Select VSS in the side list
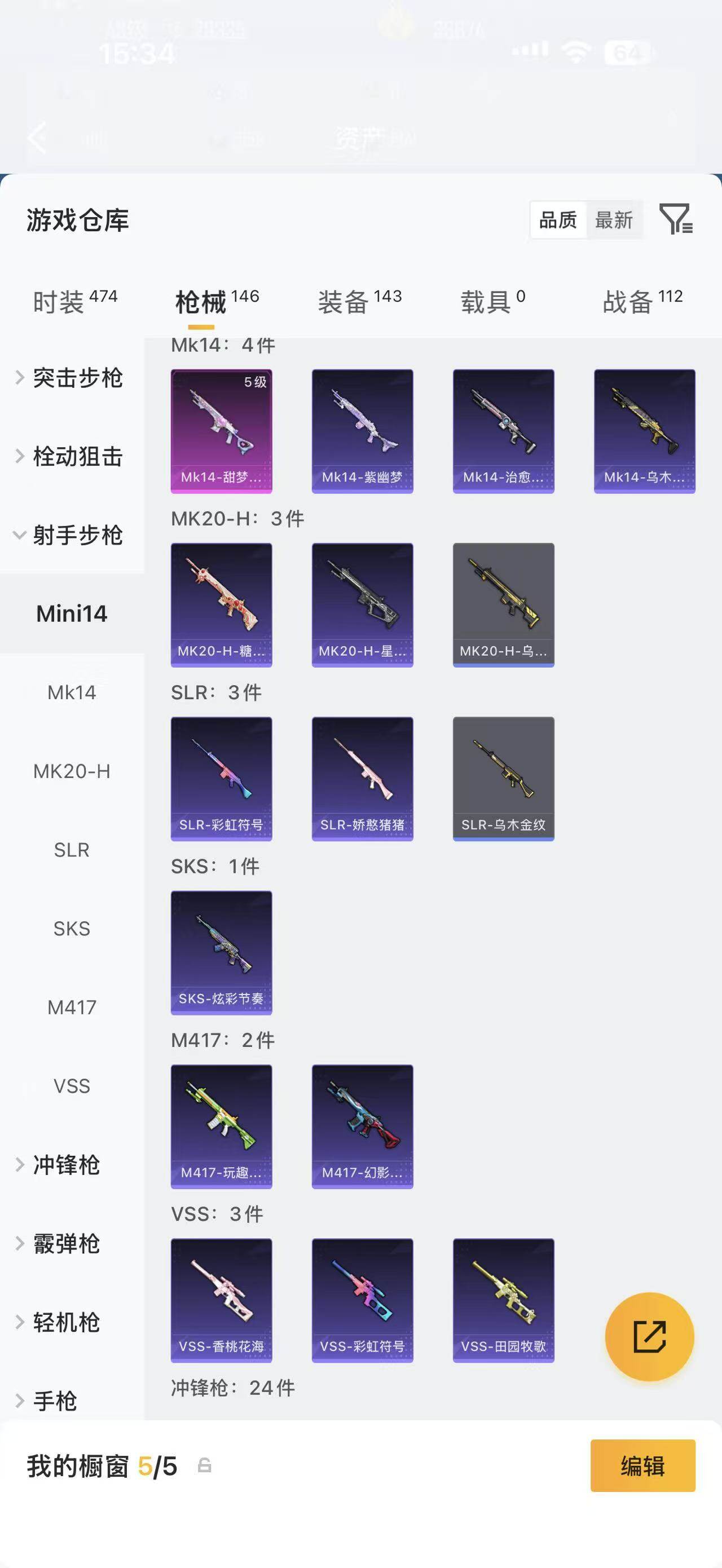This screenshot has height=1568, width=722. point(72,1086)
